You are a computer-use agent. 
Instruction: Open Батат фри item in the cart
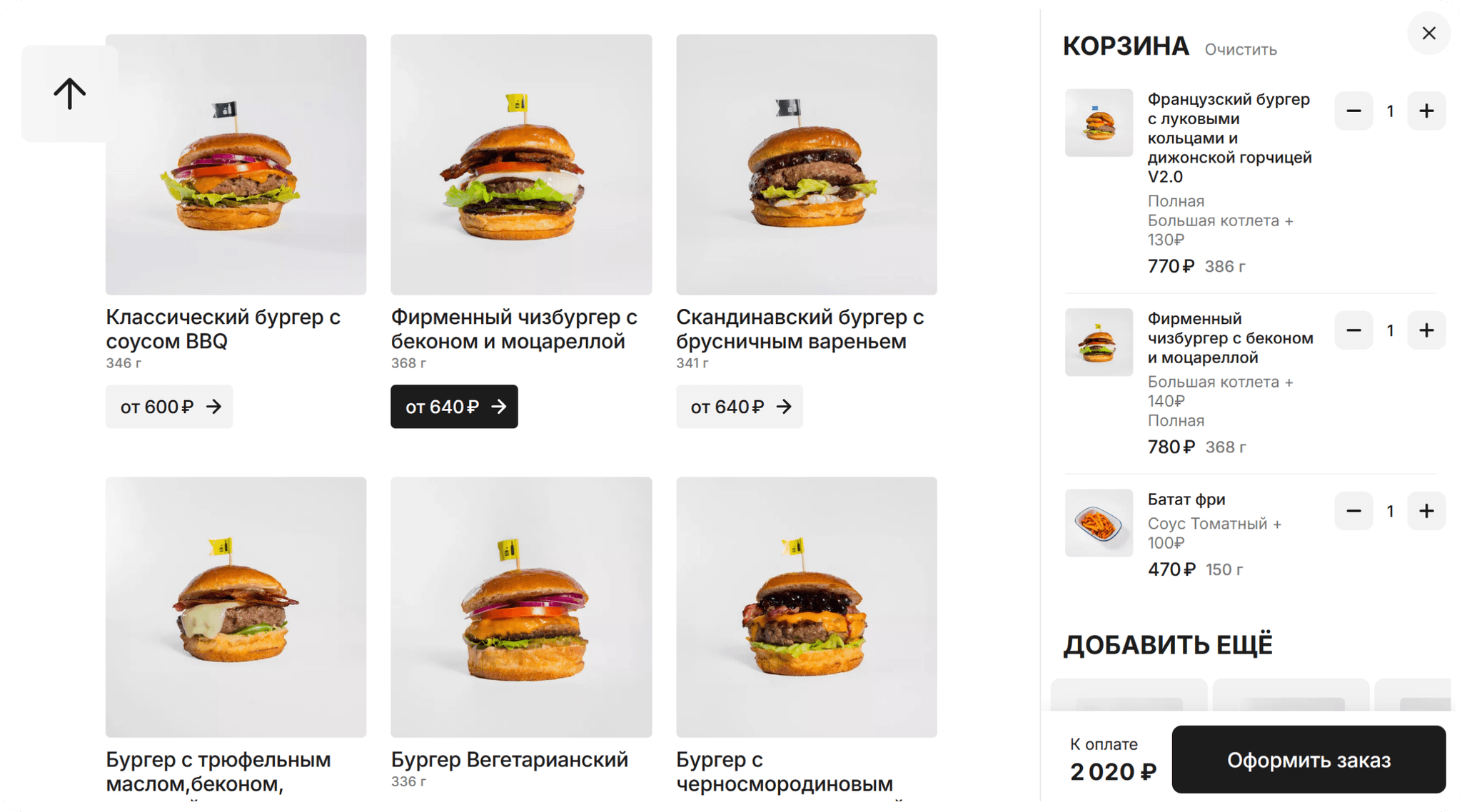(1186, 499)
